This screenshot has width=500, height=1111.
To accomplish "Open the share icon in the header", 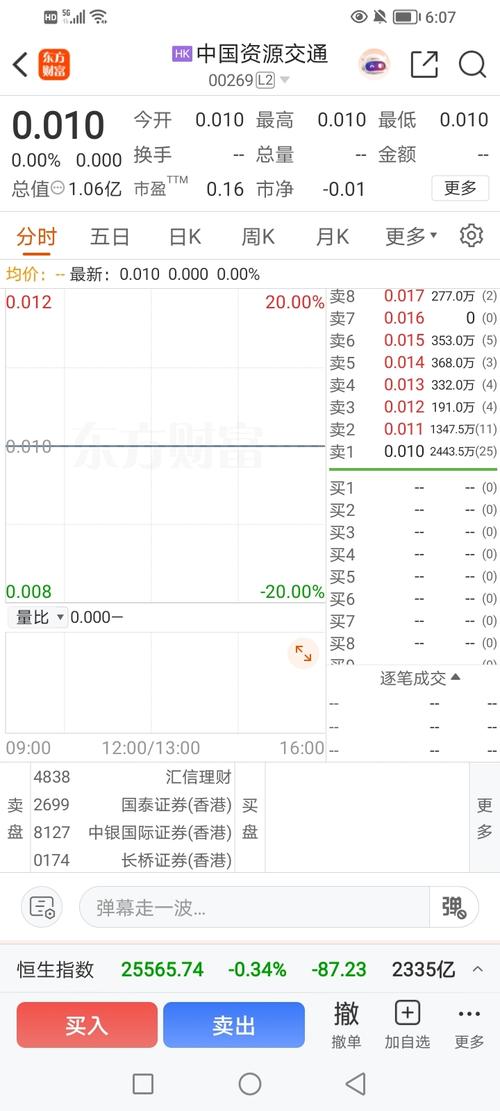I will pos(424,65).
